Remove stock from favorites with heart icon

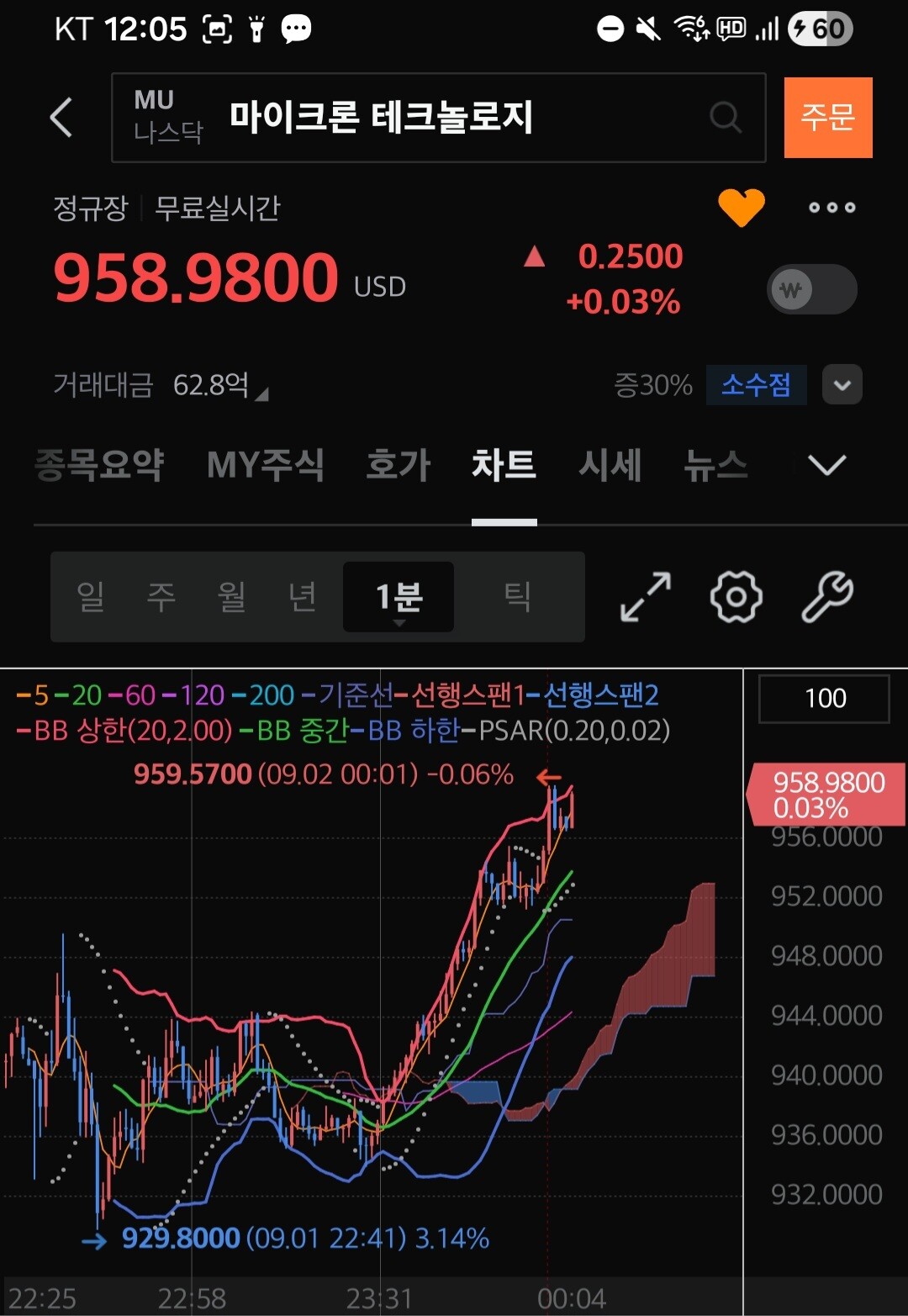(741, 207)
